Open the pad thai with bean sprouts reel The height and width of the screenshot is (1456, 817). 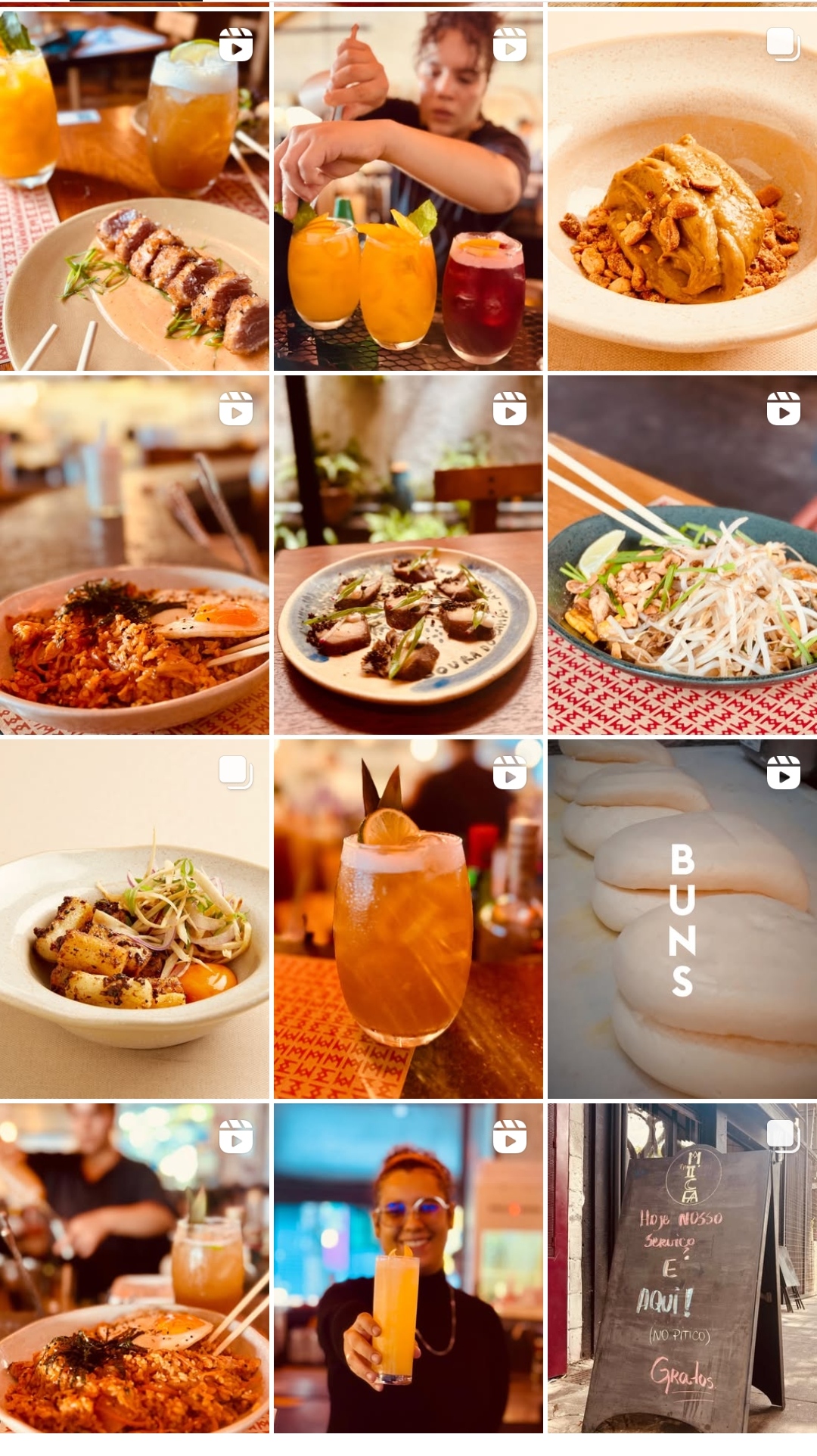(x=682, y=555)
